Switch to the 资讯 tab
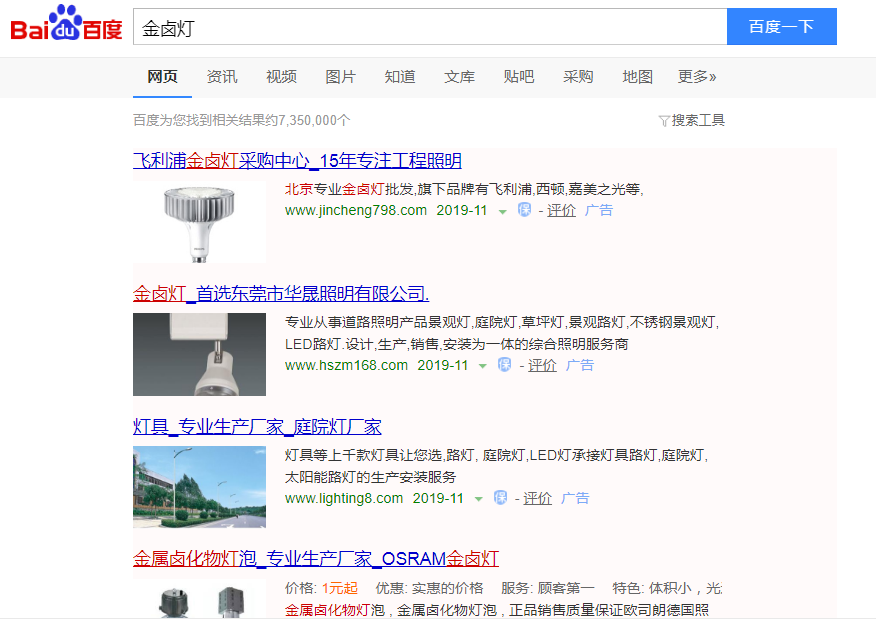876x619 pixels. [222, 77]
